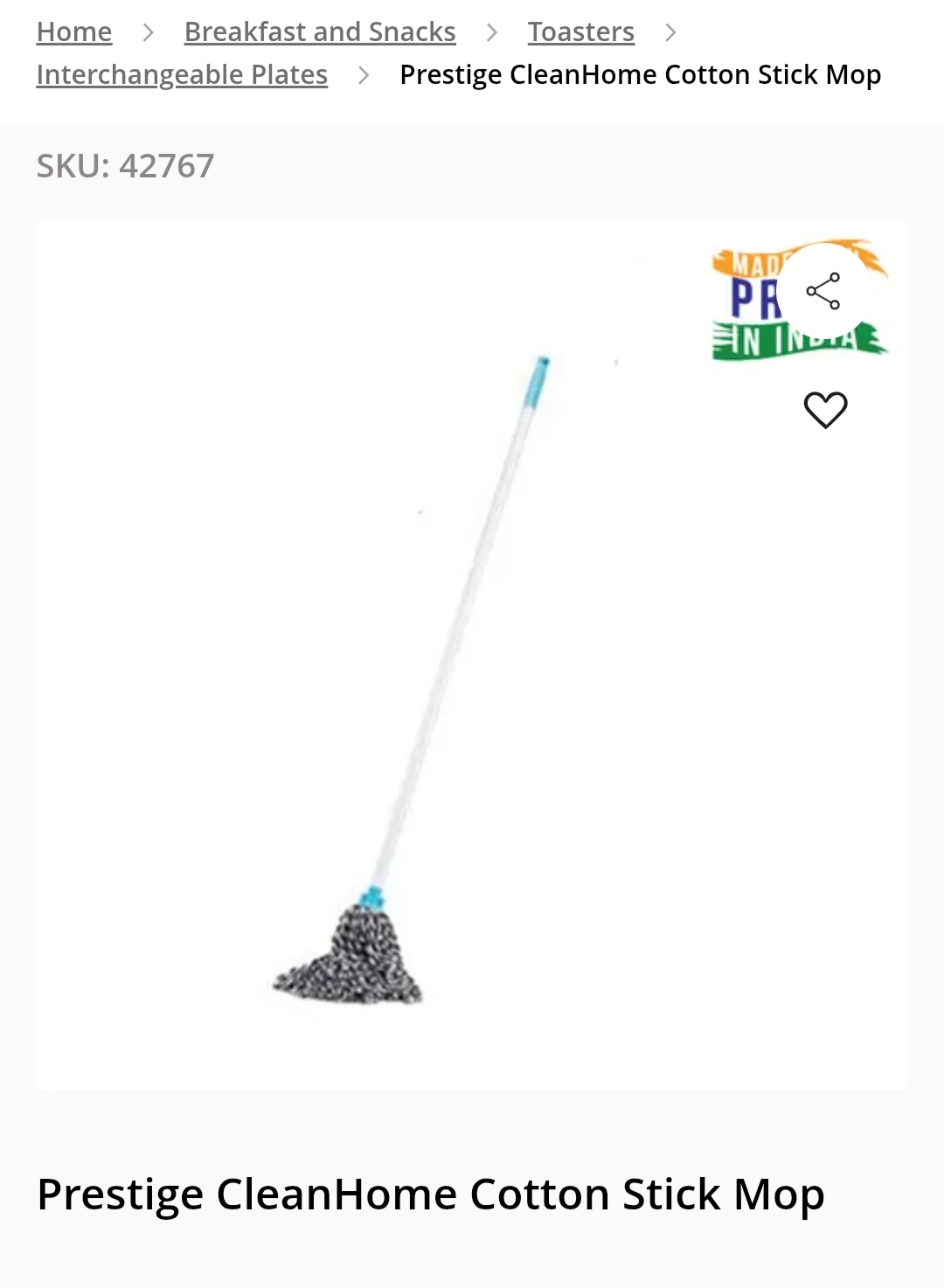This screenshot has width=944, height=1288.
Task: Open Interchangeable Plates breadcrumb link
Action: [182, 75]
